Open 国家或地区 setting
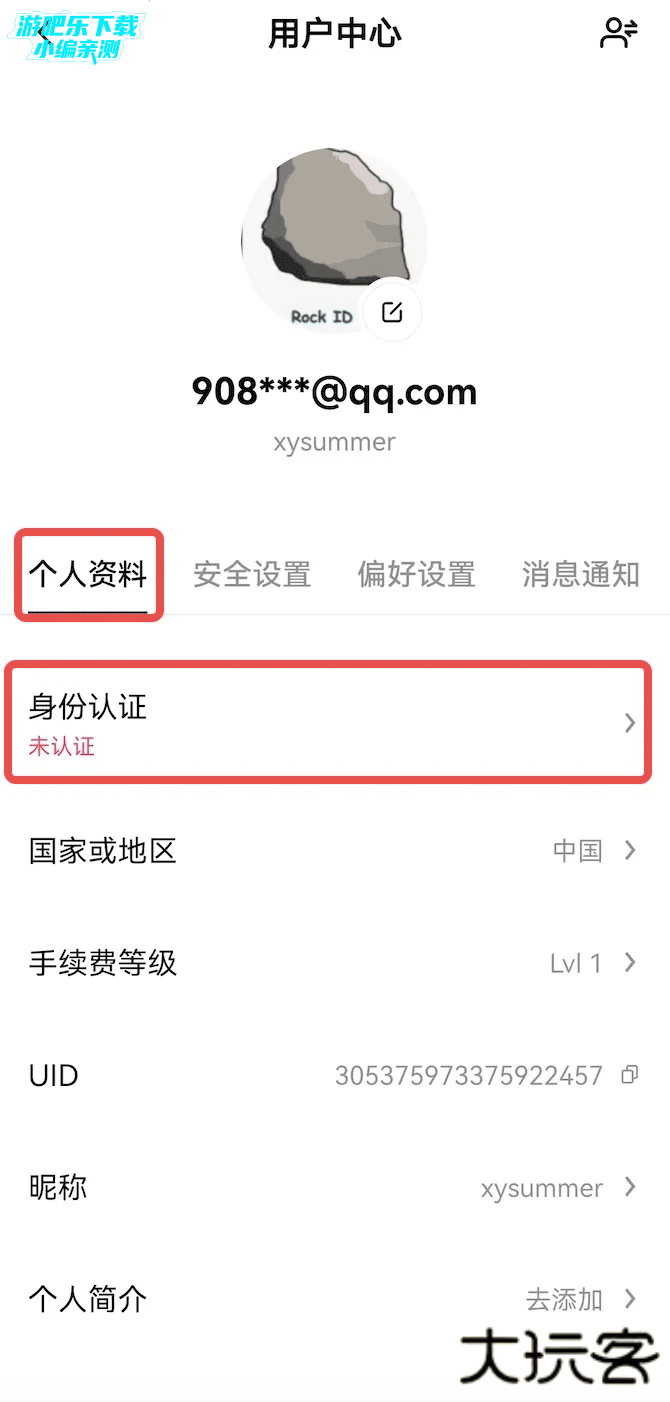Viewport: 670px width, 1402px height. tap(330, 851)
